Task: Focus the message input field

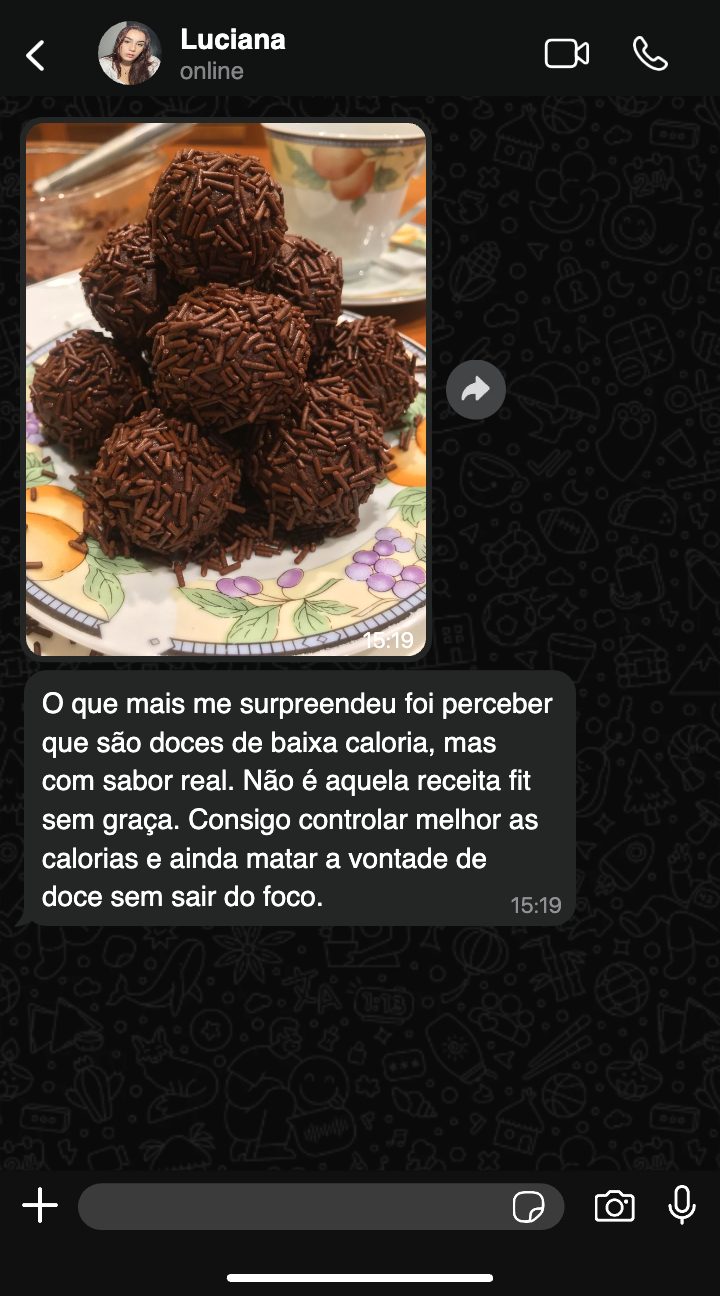Action: point(290,1207)
